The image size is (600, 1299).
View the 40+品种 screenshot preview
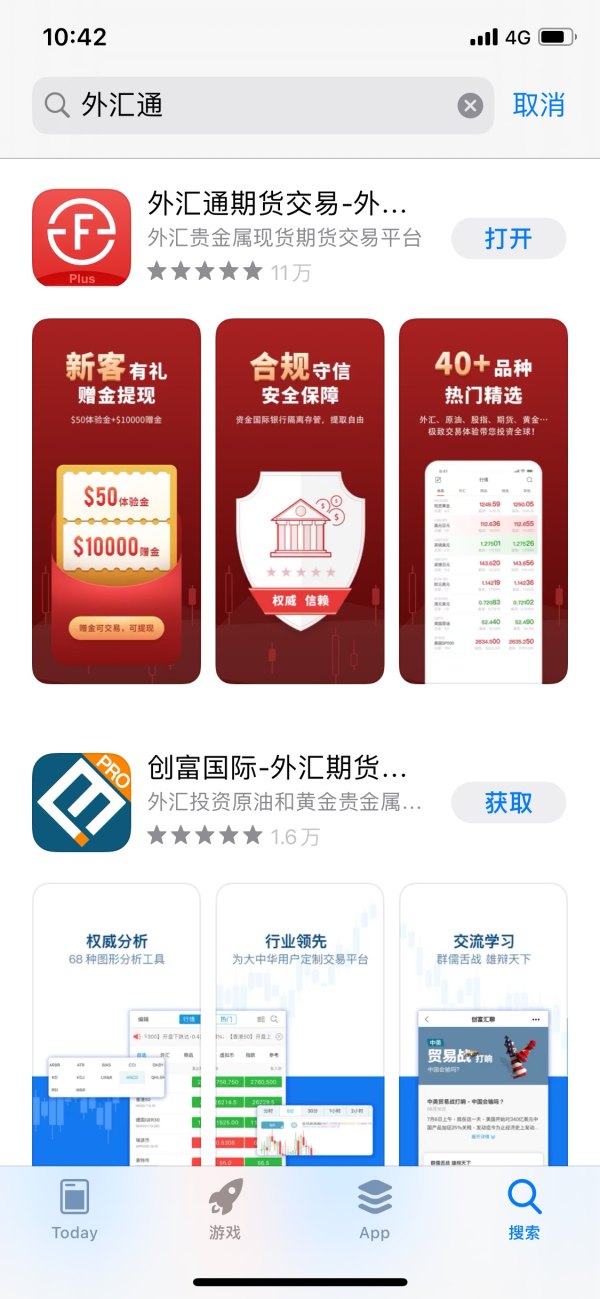coord(483,500)
